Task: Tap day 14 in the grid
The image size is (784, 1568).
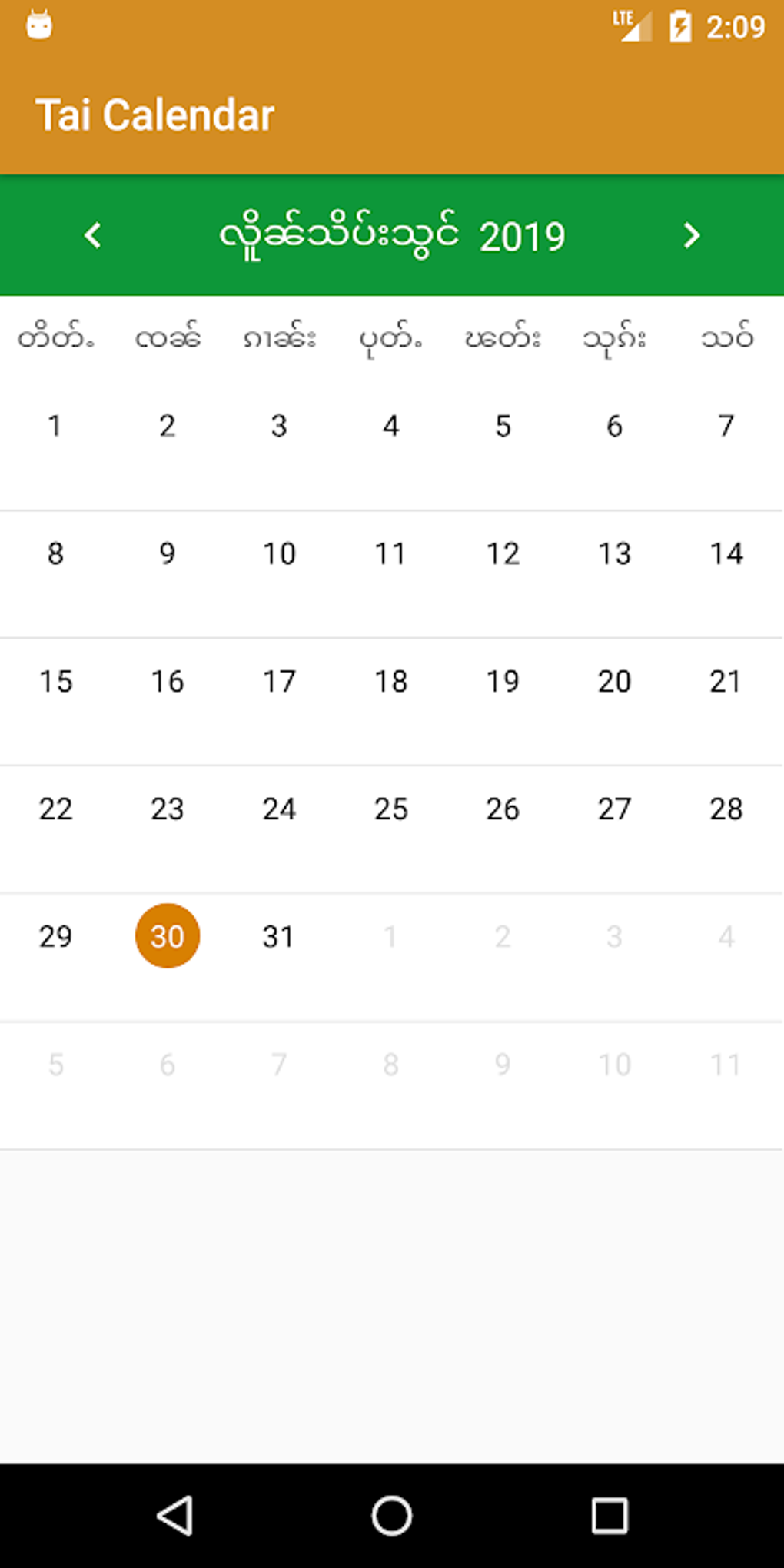Action: coord(726,553)
